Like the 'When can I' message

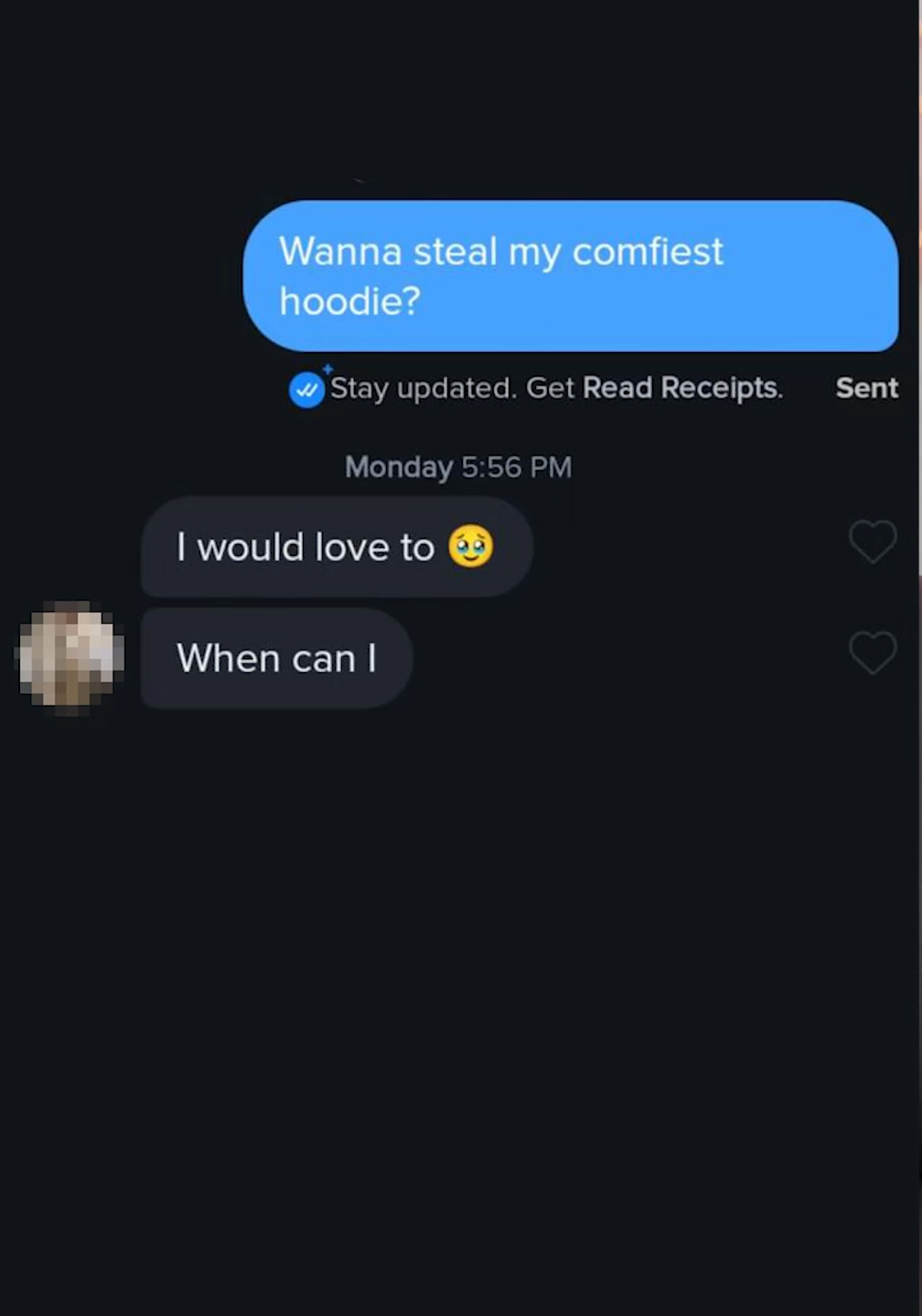[x=872, y=652]
